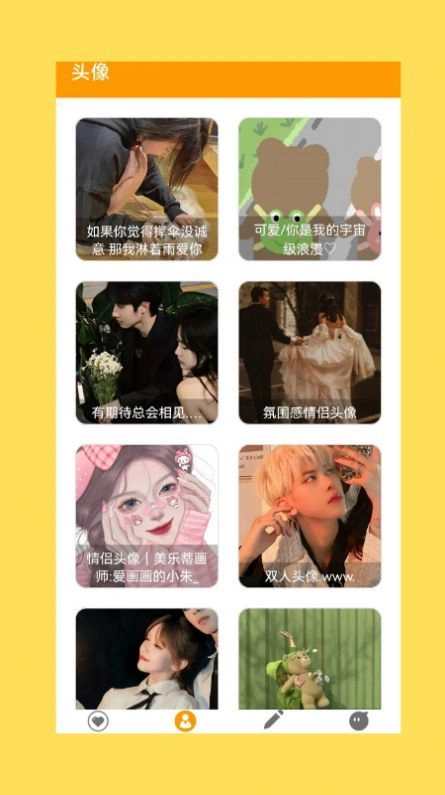Select the orange person avatar tab
This screenshot has height=795, width=445.
[x=186, y=721]
